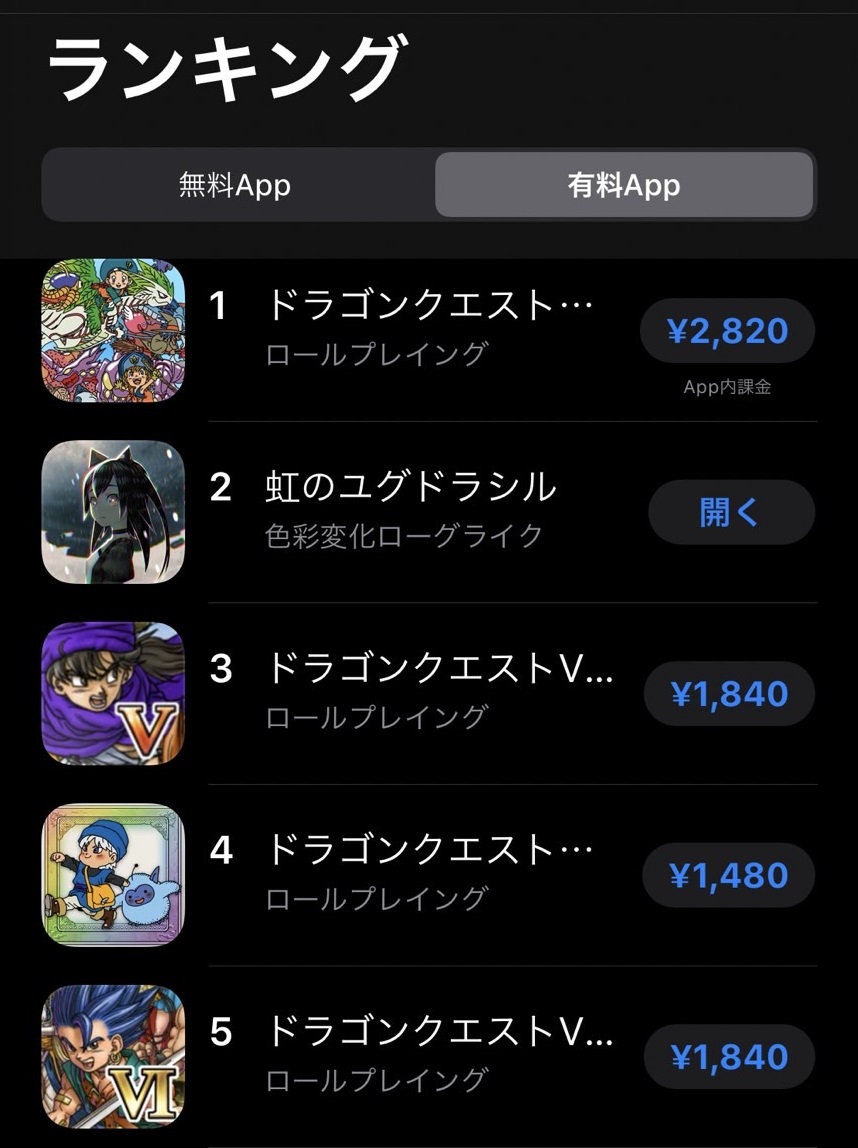Tap the snowy character icon at rank 2
The width and height of the screenshot is (858, 1148).
coord(113,513)
